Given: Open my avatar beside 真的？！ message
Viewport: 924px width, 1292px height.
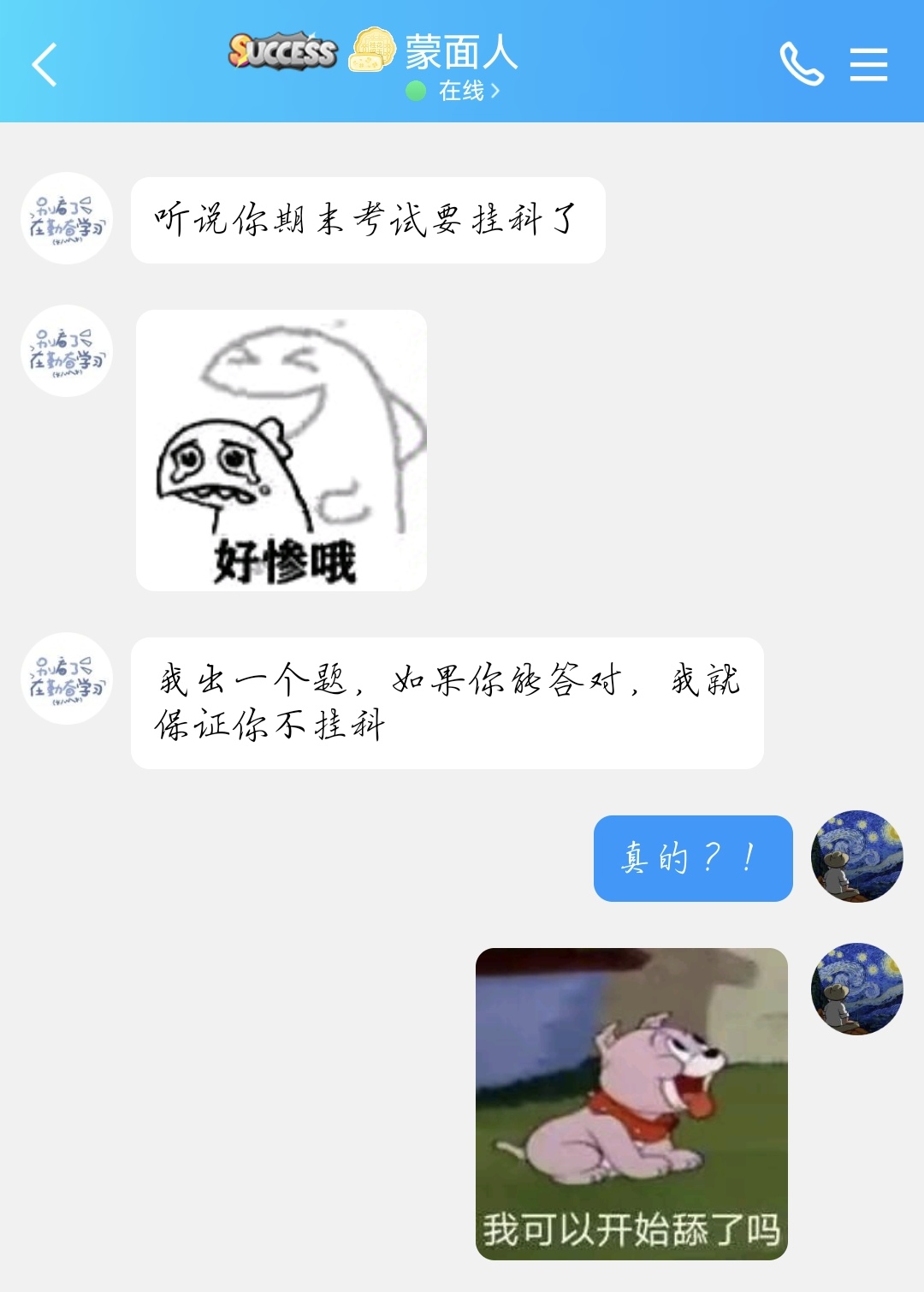Looking at the screenshot, I should (x=856, y=856).
